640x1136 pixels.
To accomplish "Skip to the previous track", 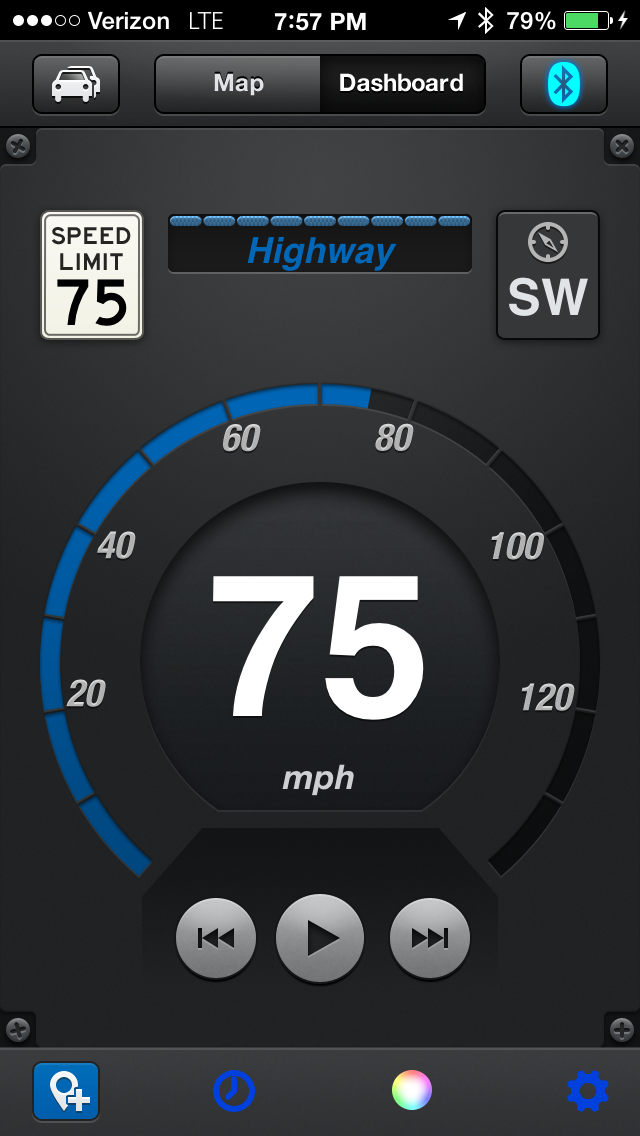I will pyautogui.click(x=216, y=937).
